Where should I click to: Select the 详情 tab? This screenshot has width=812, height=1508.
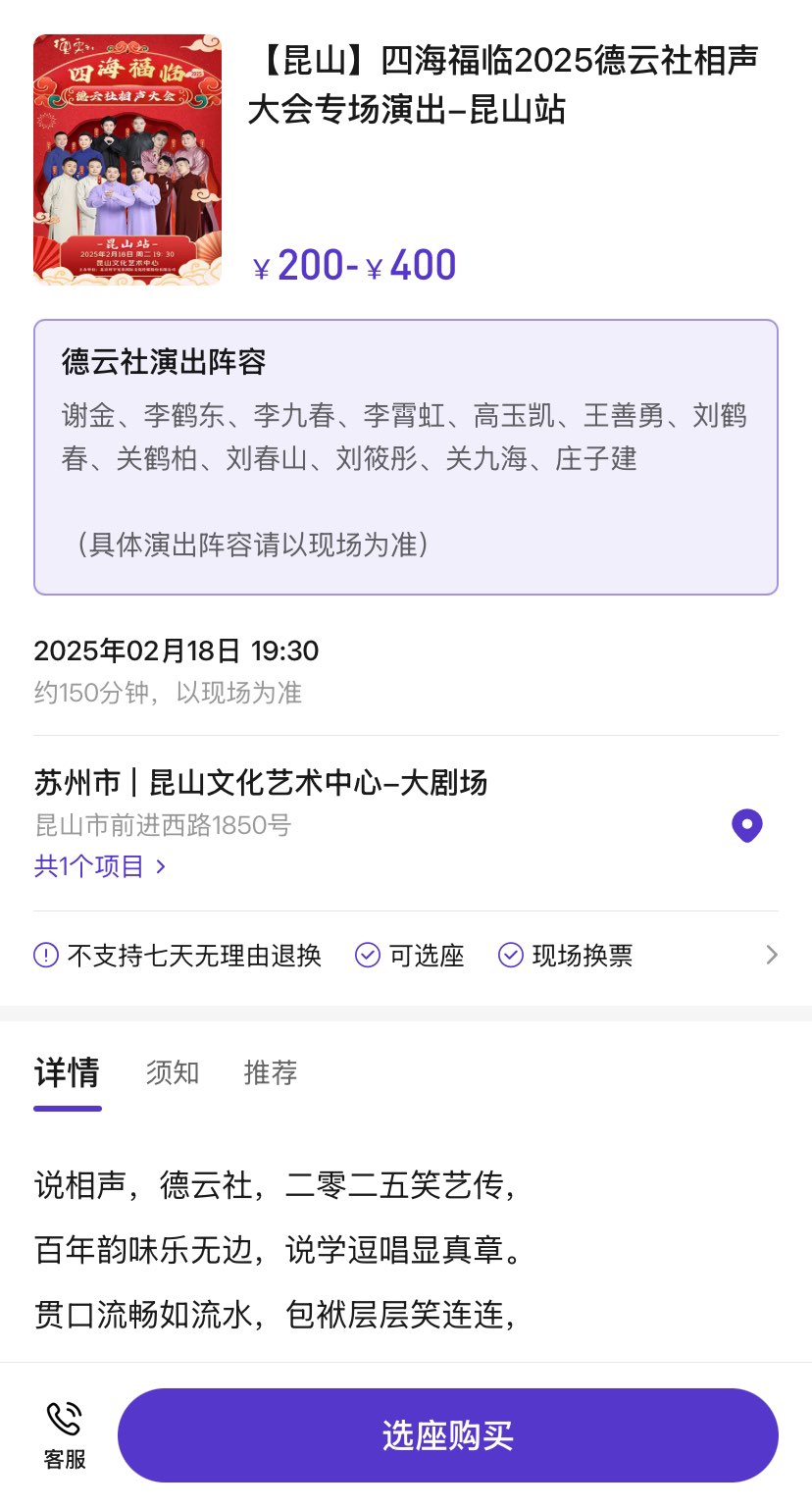[67, 1072]
